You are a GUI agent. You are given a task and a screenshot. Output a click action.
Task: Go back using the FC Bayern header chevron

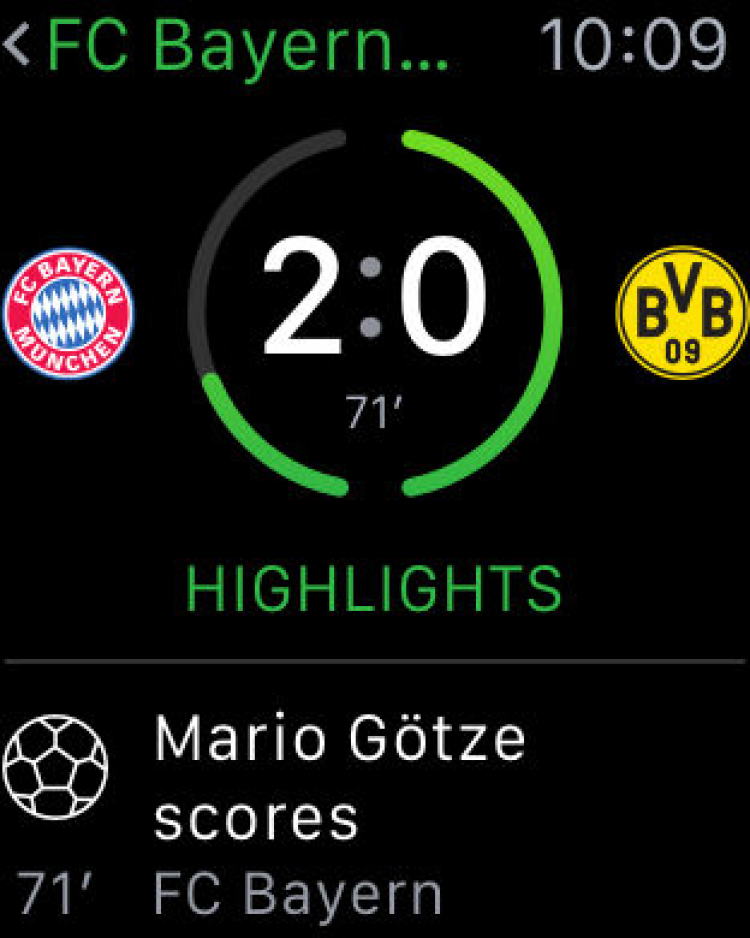pos(18,46)
